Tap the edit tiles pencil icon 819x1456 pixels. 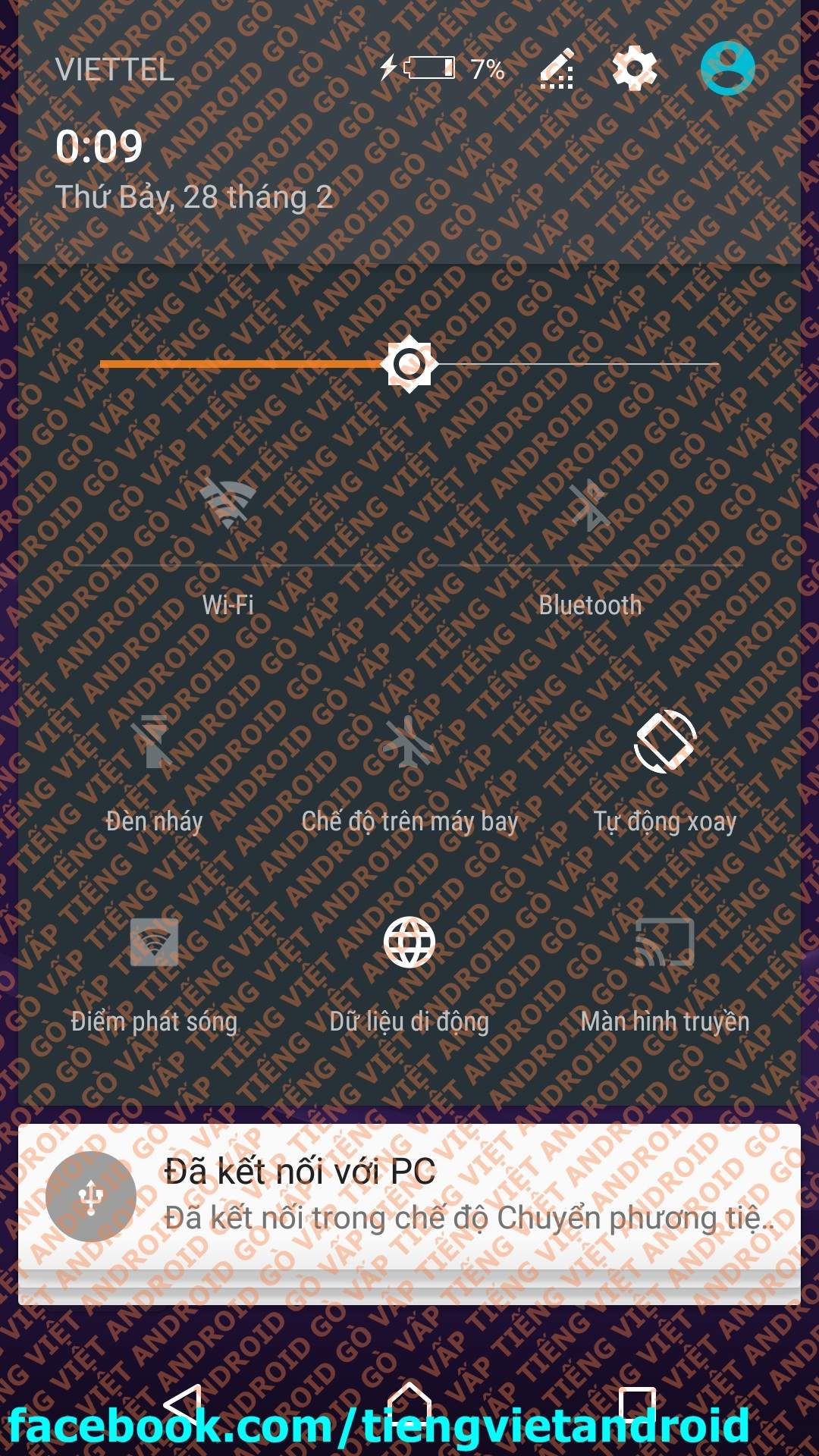pyautogui.click(x=557, y=69)
